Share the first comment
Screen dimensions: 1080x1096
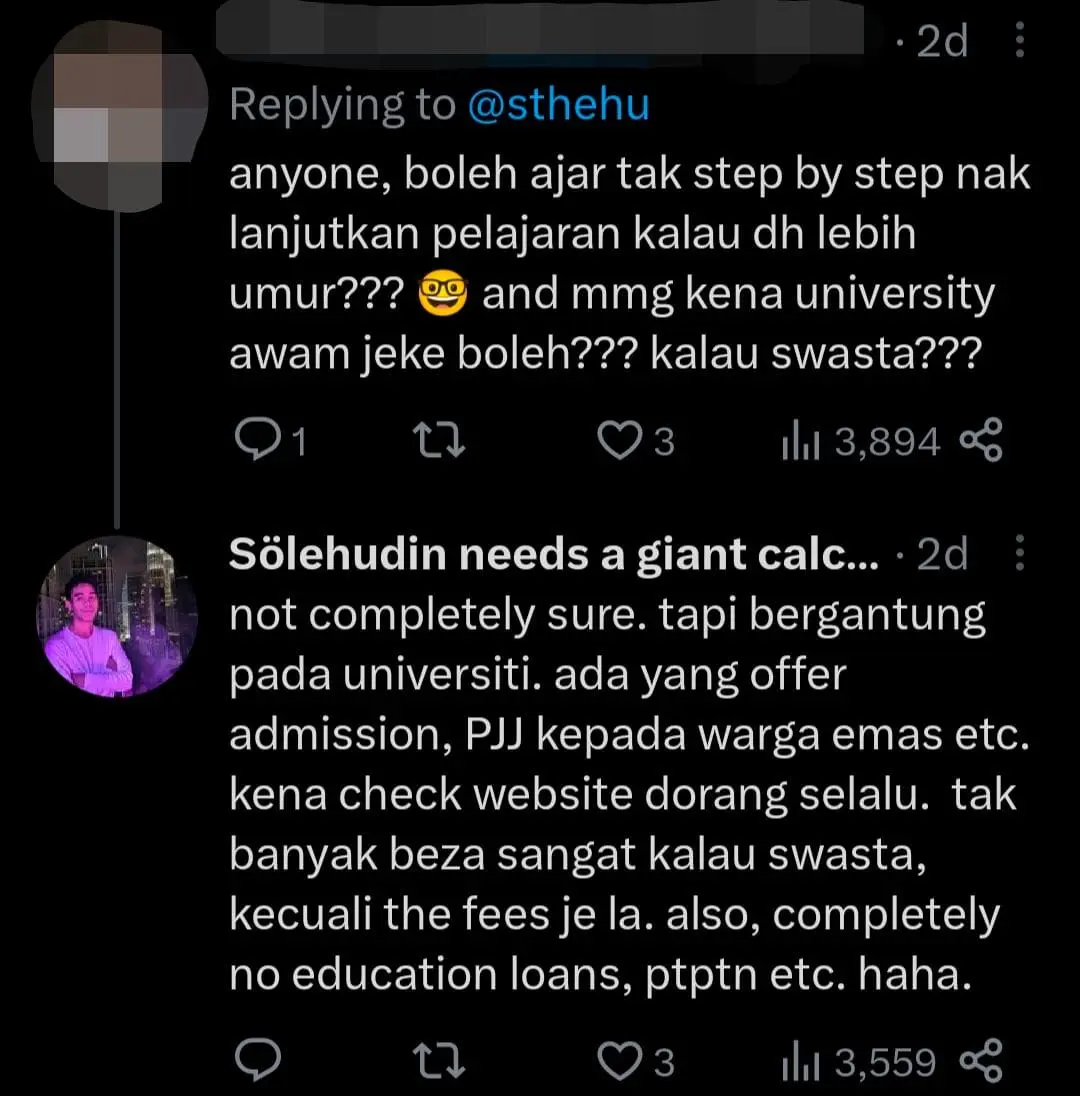[x=980, y=438]
